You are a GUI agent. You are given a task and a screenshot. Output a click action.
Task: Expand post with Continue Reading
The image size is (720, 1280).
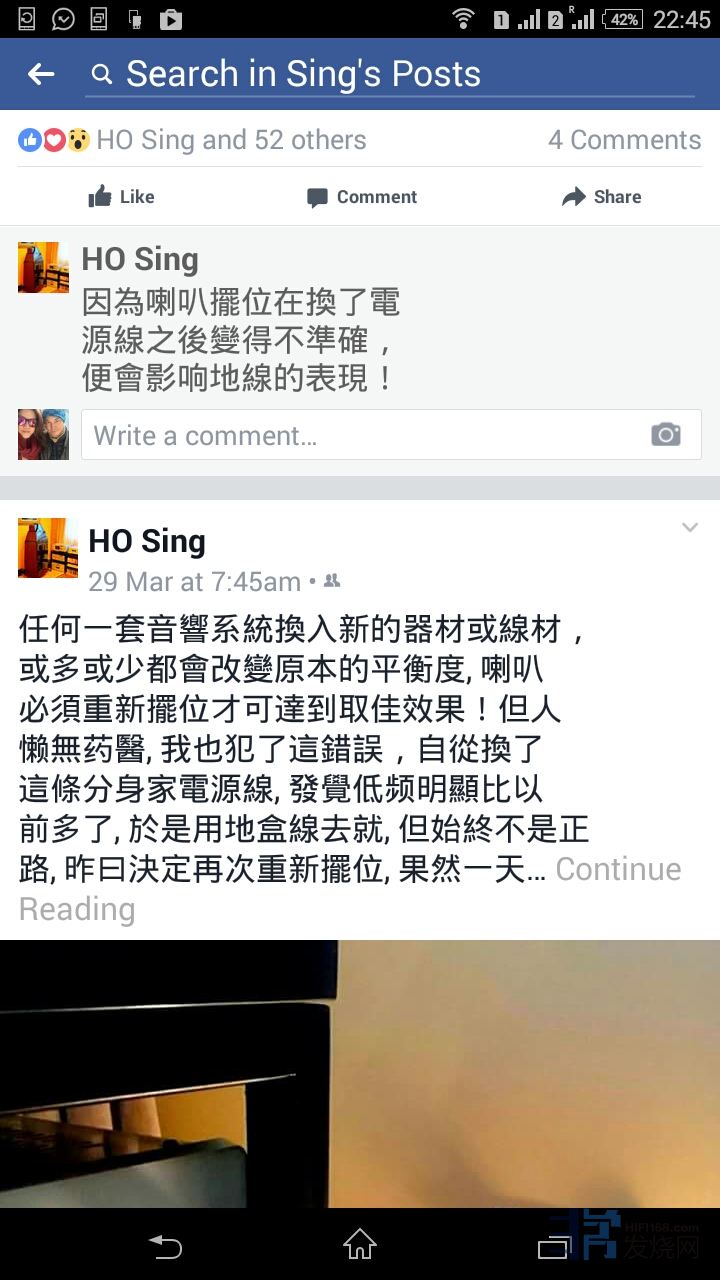tap(617, 869)
